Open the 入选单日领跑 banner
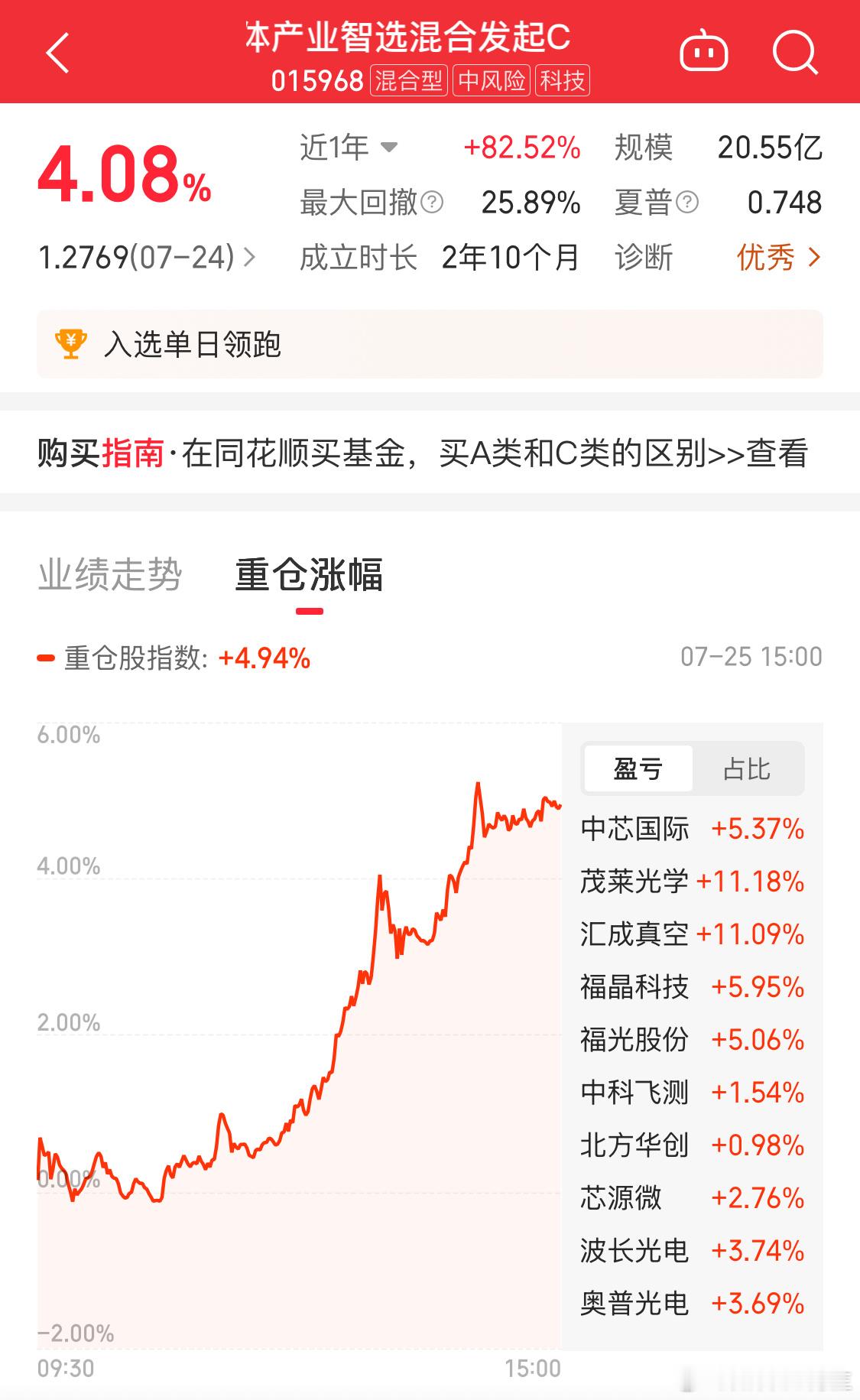860x1400 pixels. (x=430, y=344)
